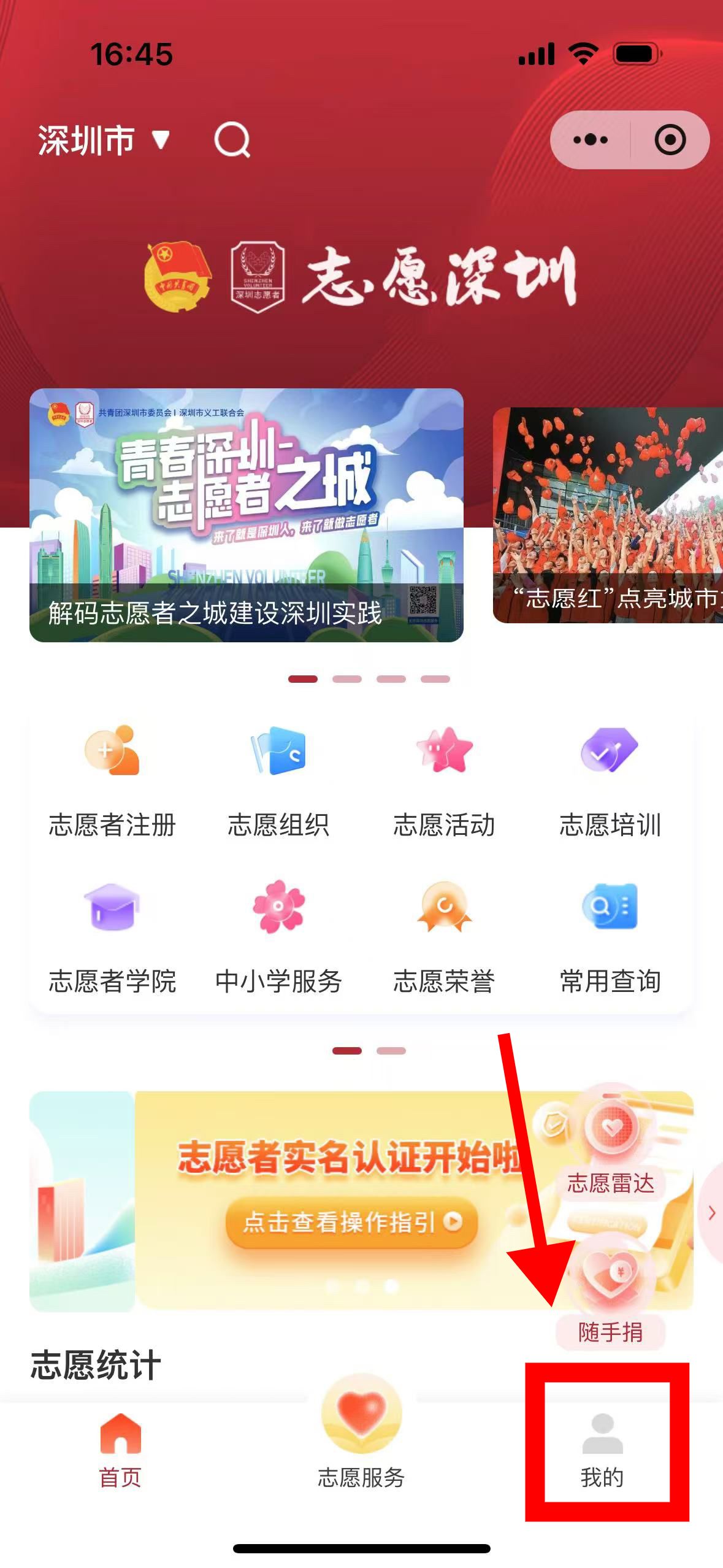Switch to the 我的 tab
The image size is (723, 1568).
click(x=602, y=1450)
